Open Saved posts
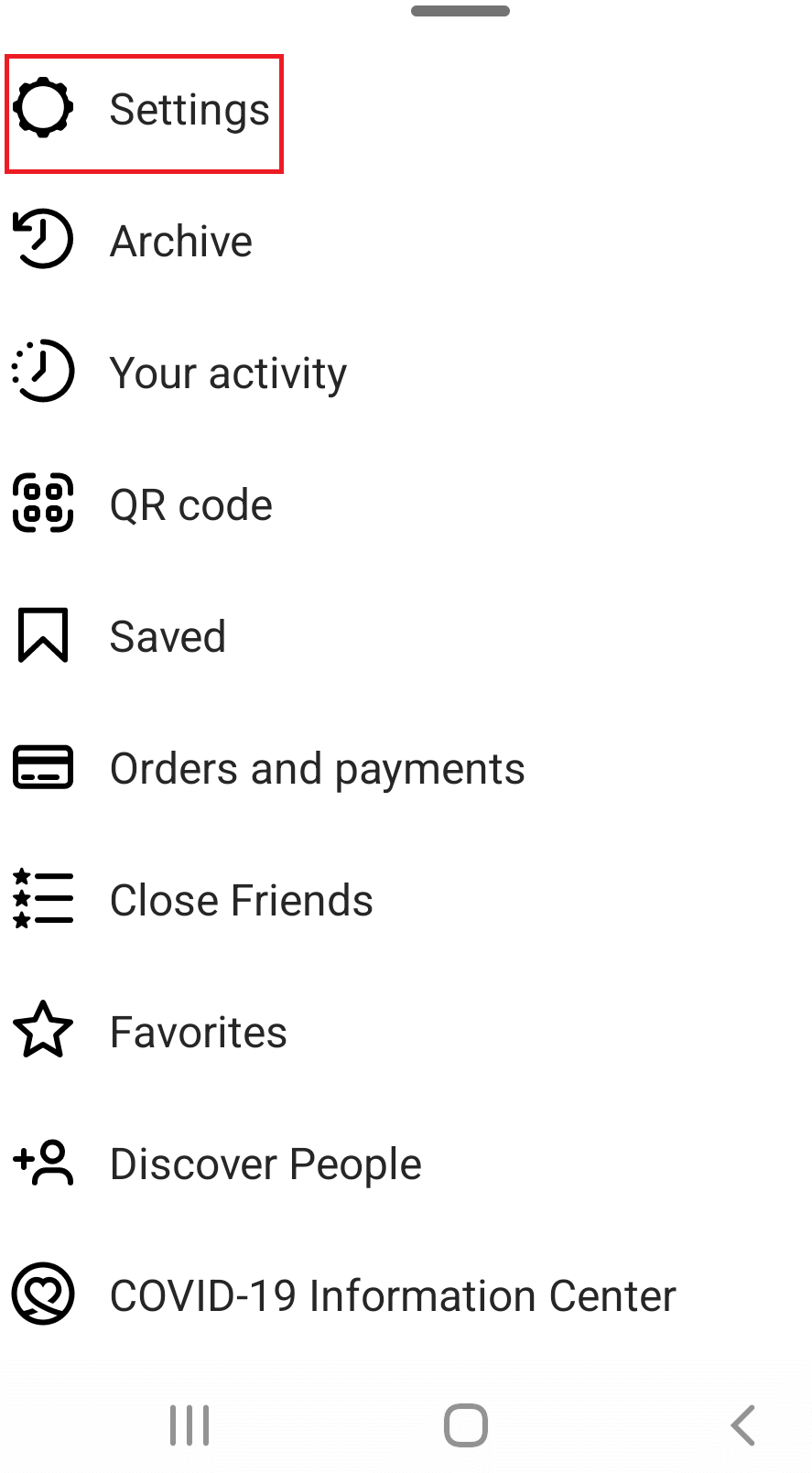The image size is (812, 1473). tap(168, 637)
